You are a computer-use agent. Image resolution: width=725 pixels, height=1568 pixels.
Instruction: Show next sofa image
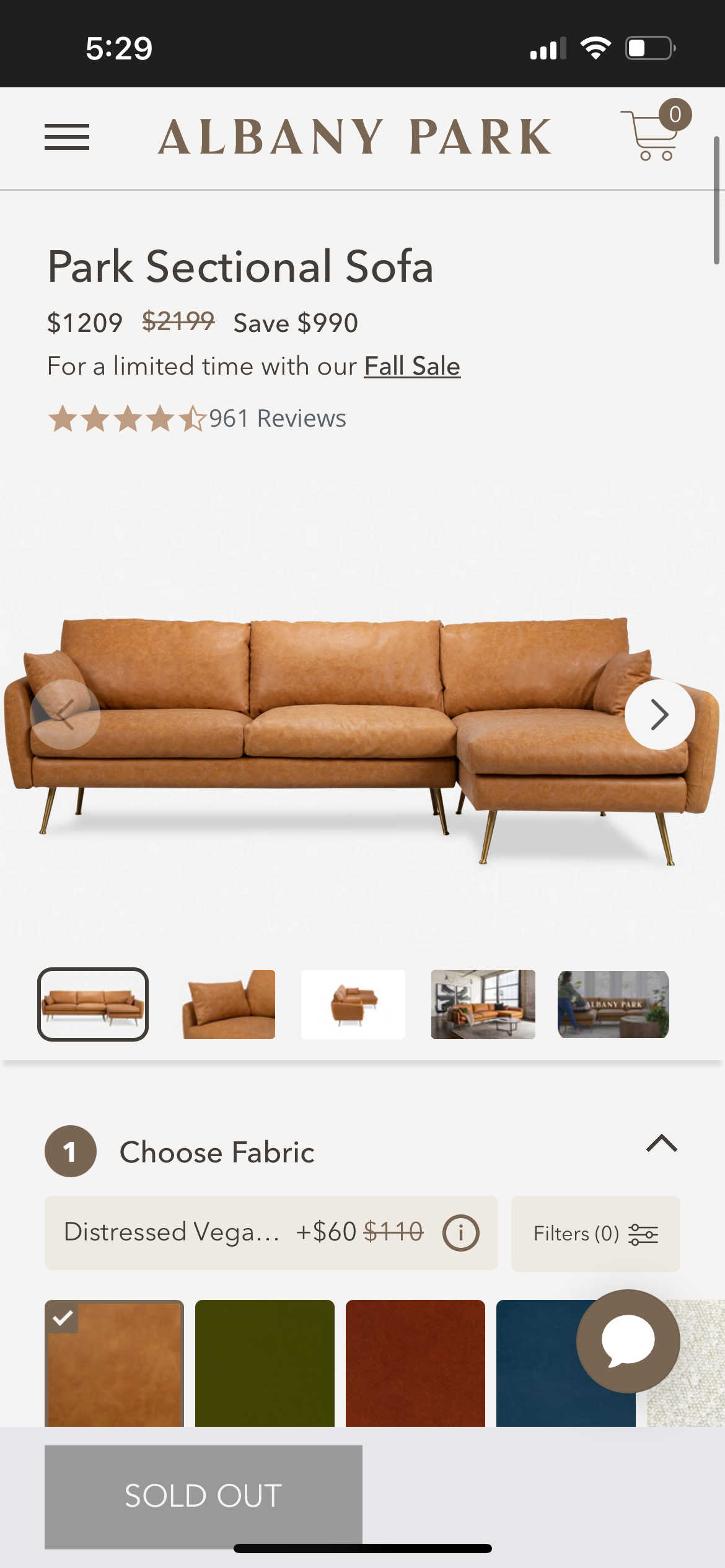tap(659, 715)
